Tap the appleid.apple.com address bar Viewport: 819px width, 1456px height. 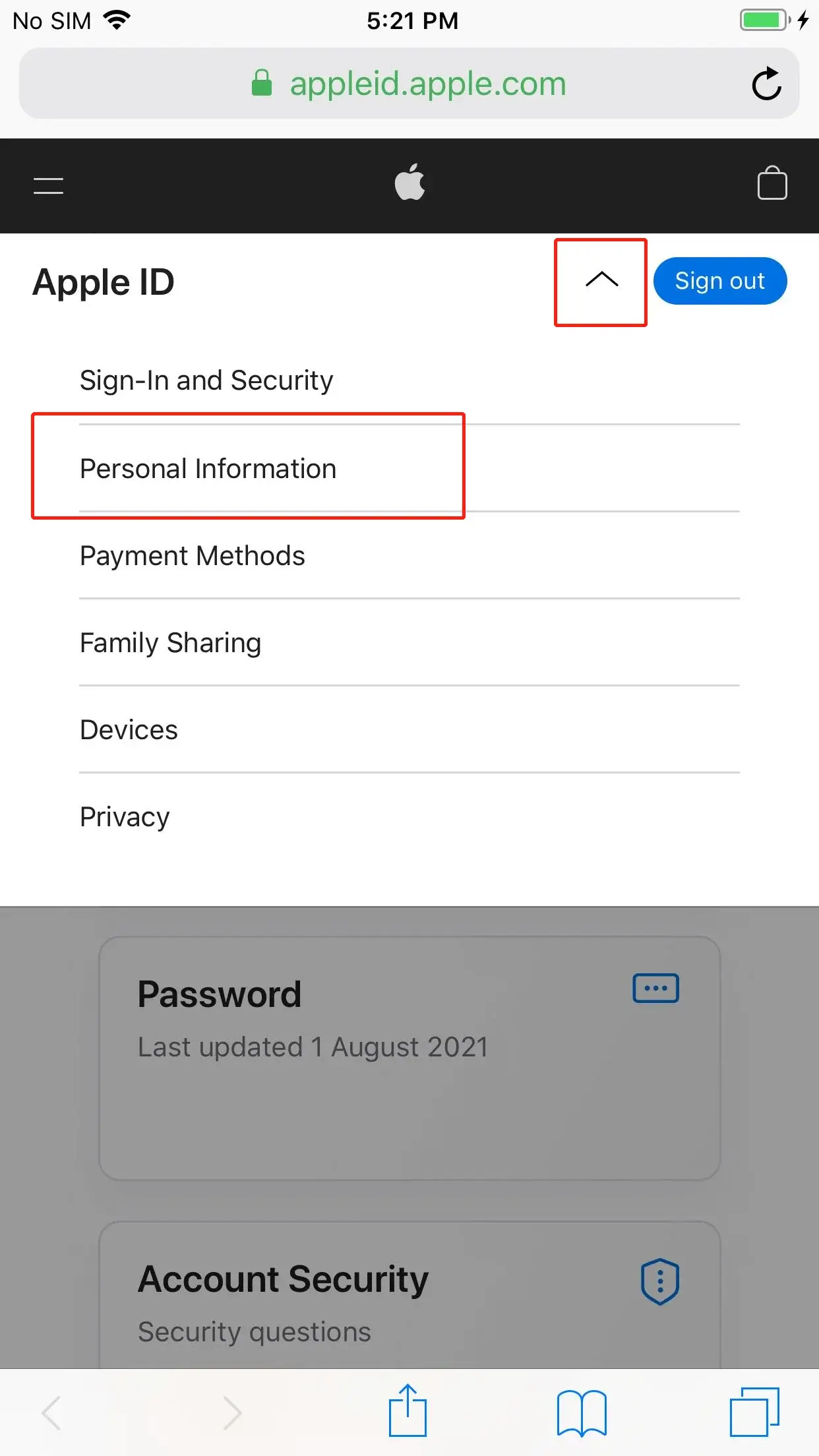click(x=409, y=84)
